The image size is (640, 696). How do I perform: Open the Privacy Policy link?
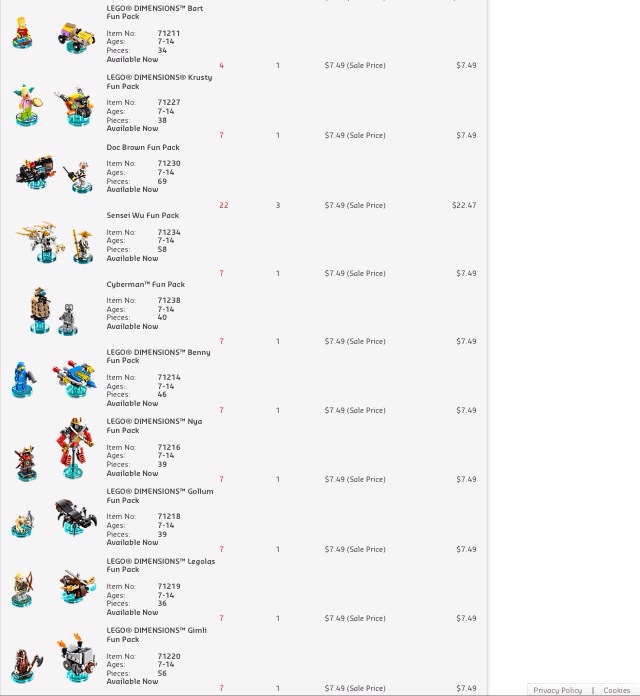pos(557,690)
